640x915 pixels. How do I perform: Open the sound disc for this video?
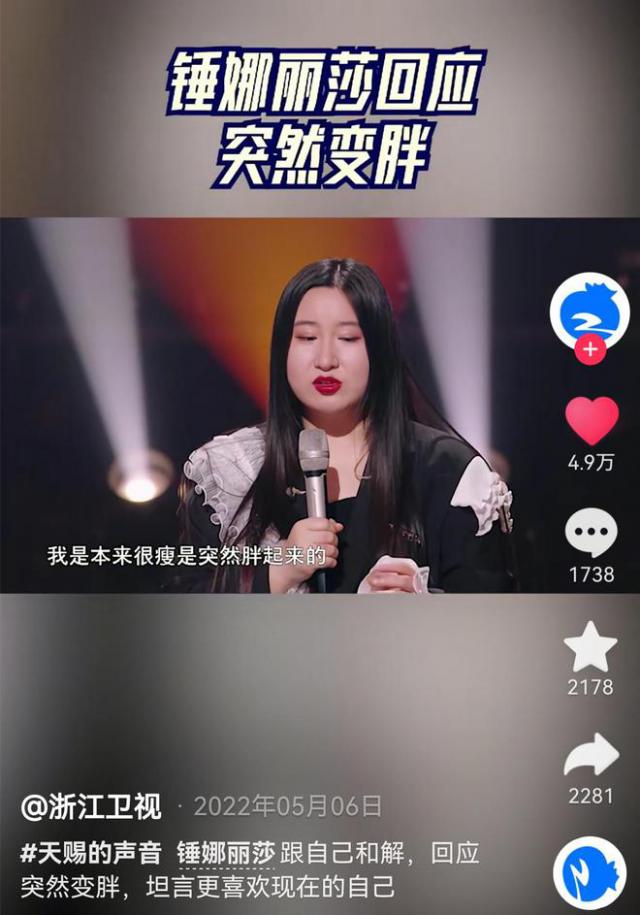point(590,872)
